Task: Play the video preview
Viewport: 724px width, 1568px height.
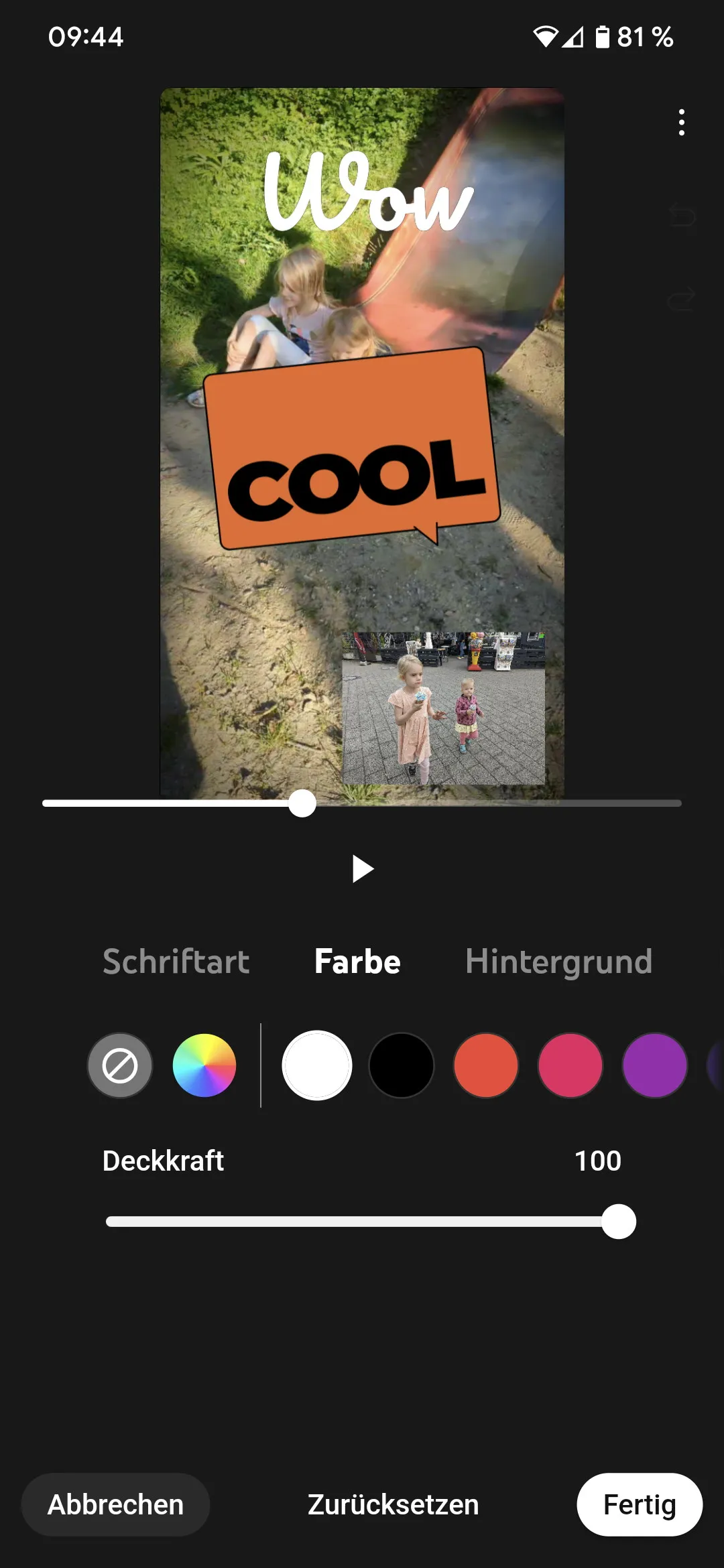Action: point(362,869)
